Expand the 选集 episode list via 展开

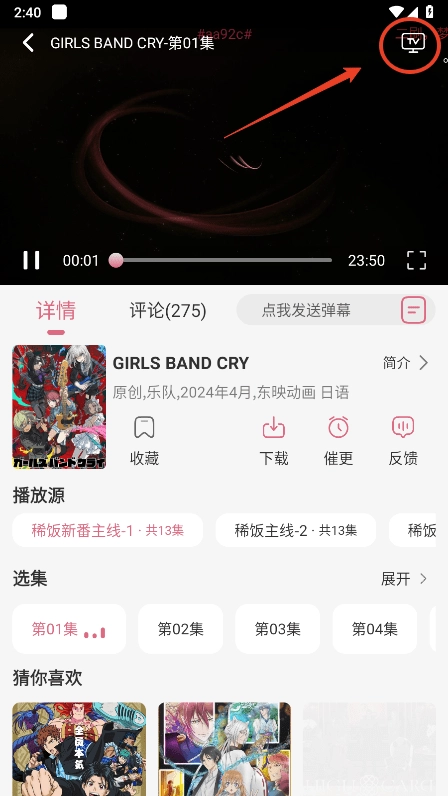(x=404, y=579)
